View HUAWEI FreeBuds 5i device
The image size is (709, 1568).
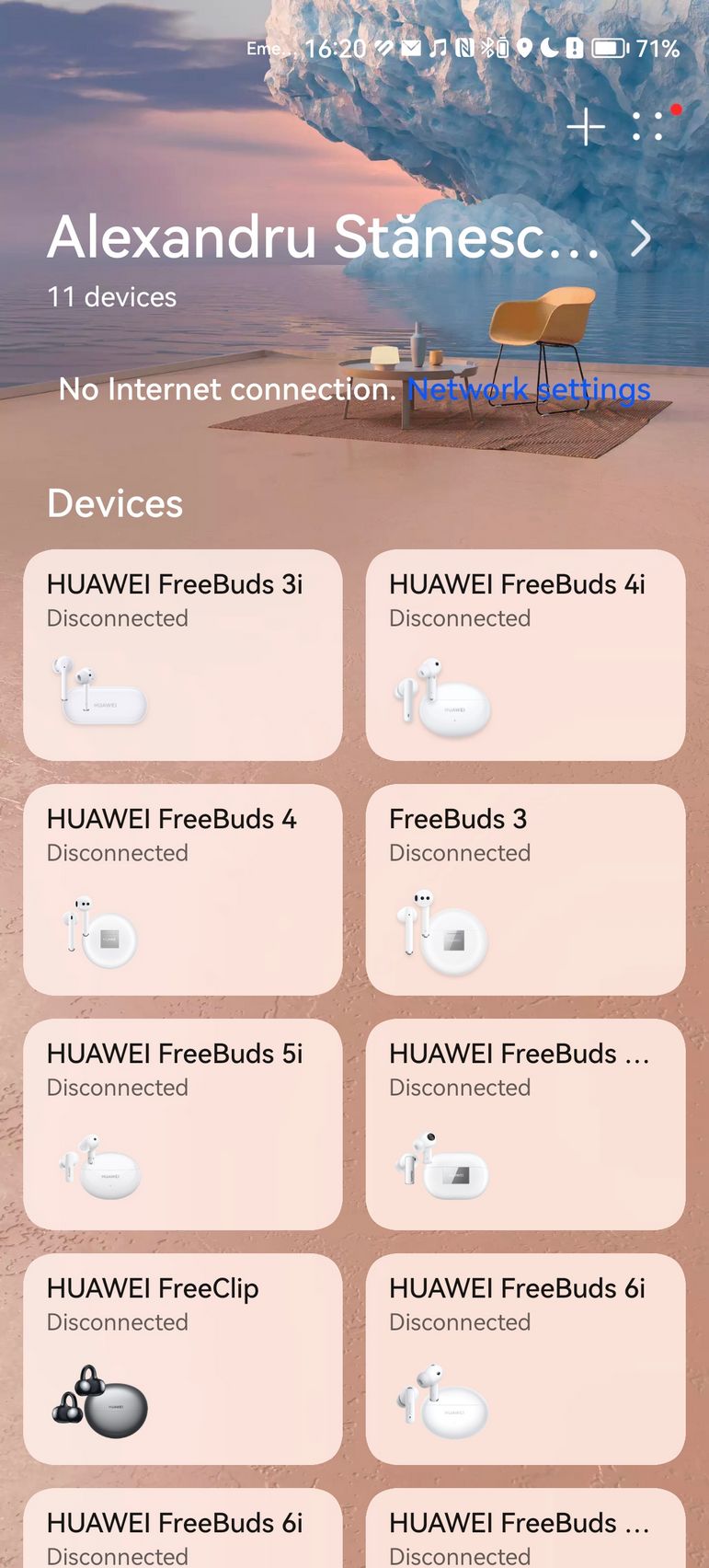[183, 1124]
